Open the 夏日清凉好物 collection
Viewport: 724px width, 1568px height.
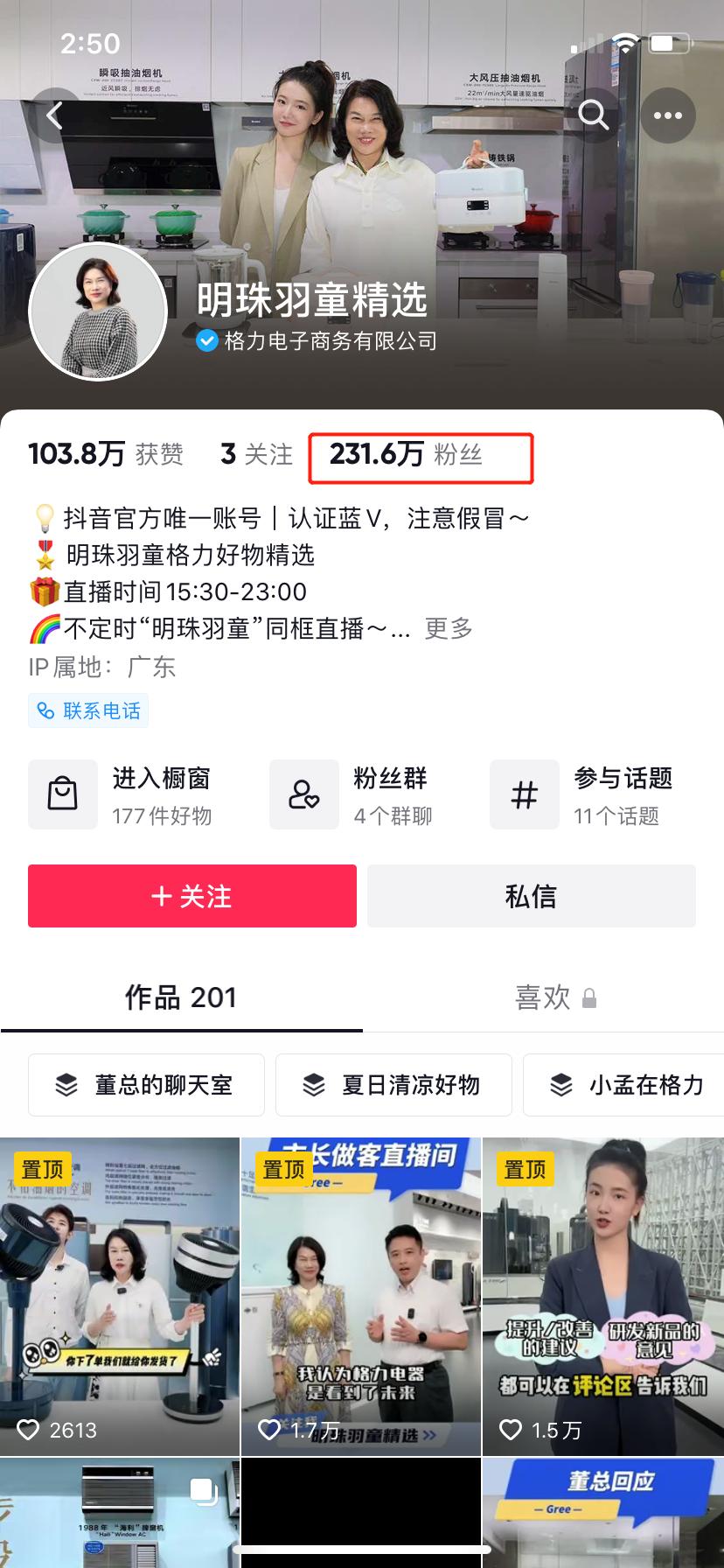pyautogui.click(x=393, y=1085)
